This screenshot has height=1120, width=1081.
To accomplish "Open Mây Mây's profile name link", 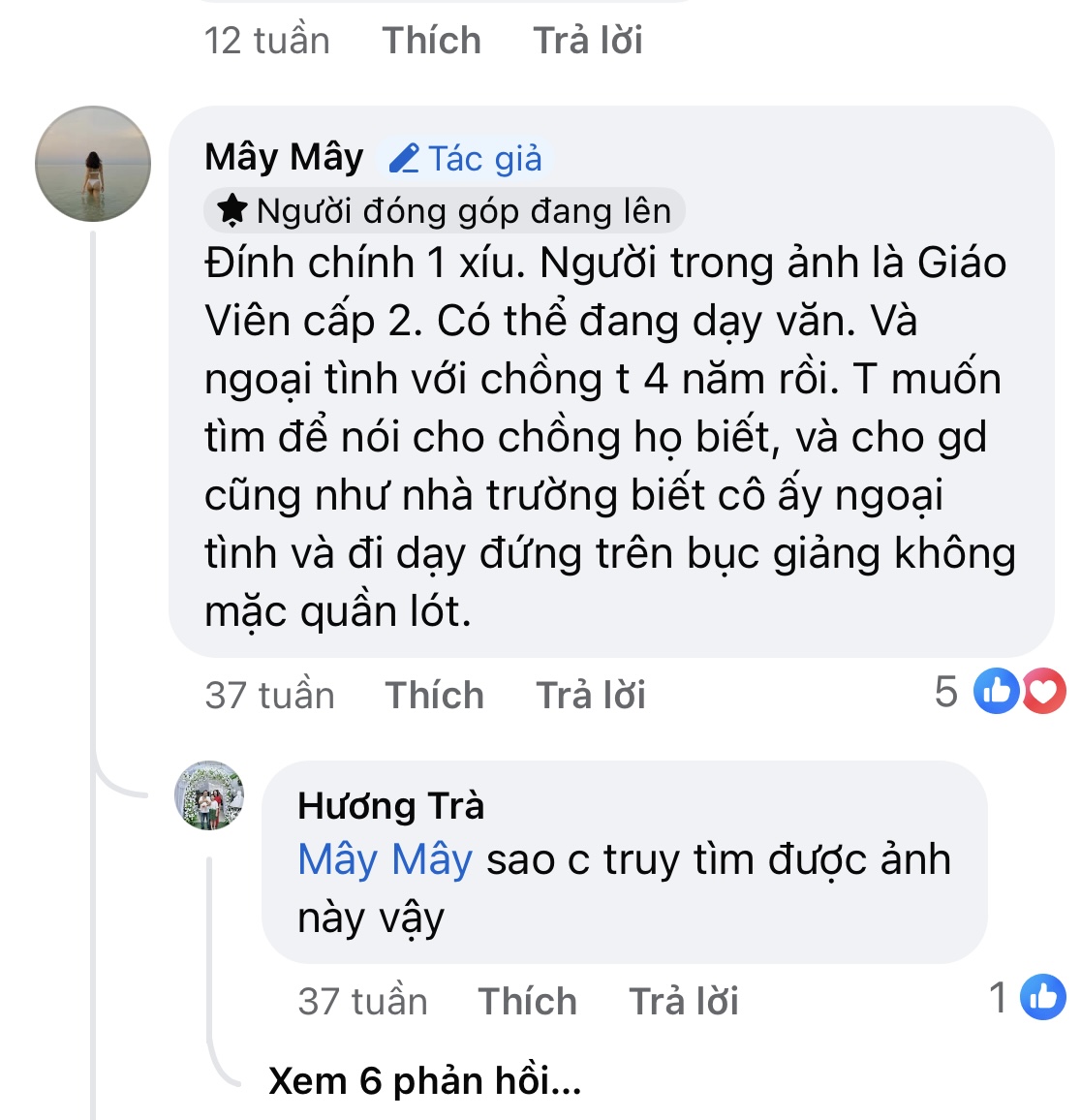I will pos(284,157).
